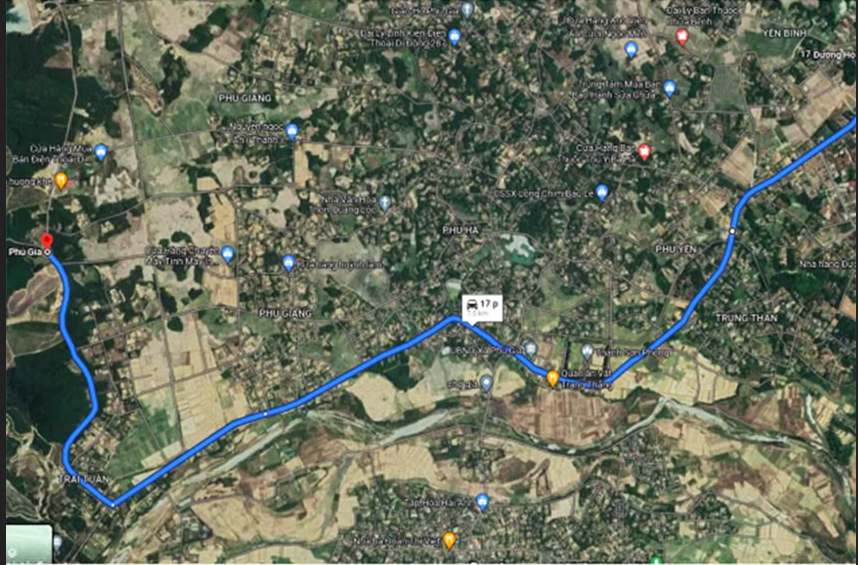The image size is (858, 565).
Task: Tap the red Phú Gia destination pin
Action: coord(46,240)
